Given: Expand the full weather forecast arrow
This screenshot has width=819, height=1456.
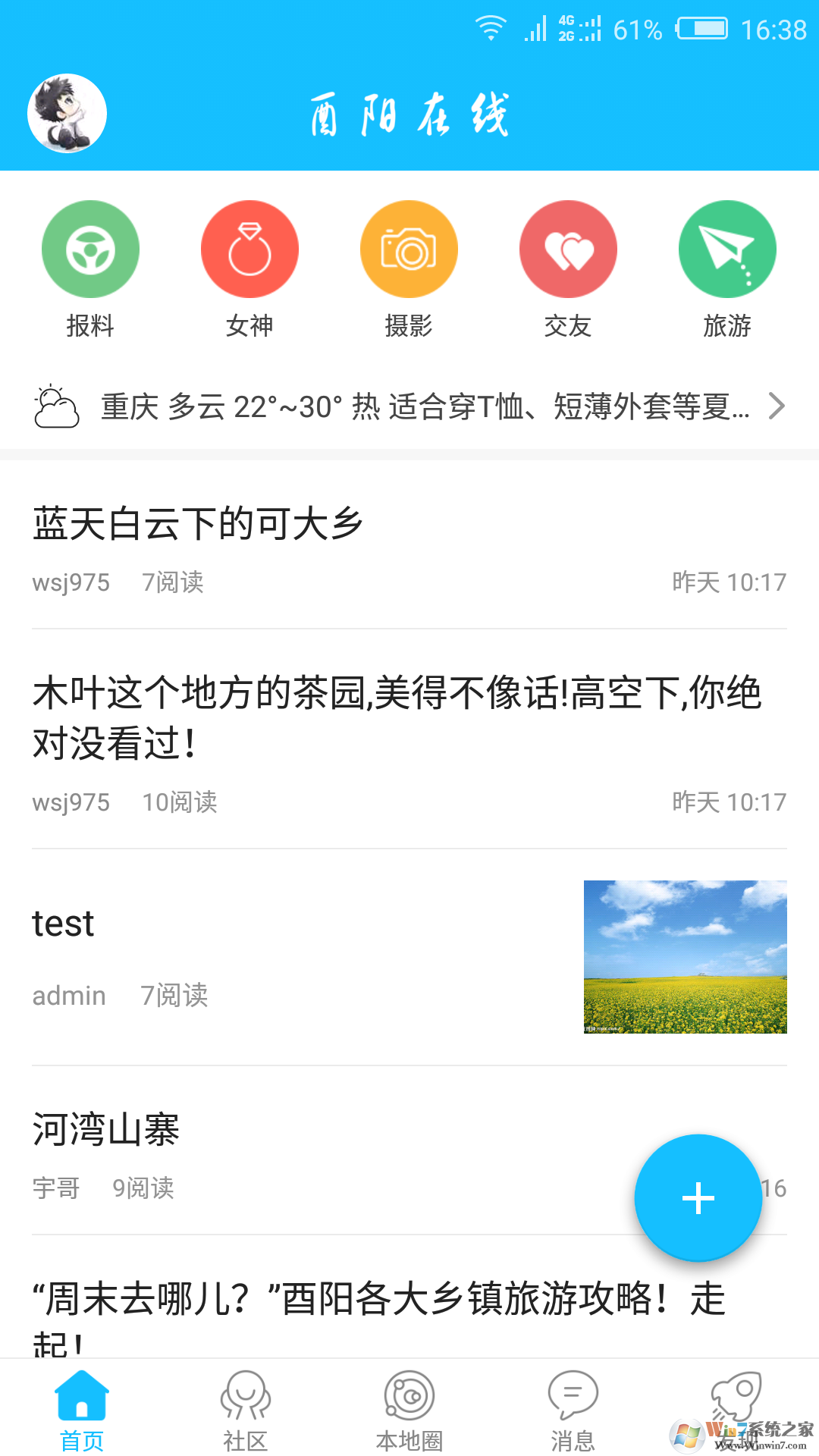Looking at the screenshot, I should [x=775, y=406].
